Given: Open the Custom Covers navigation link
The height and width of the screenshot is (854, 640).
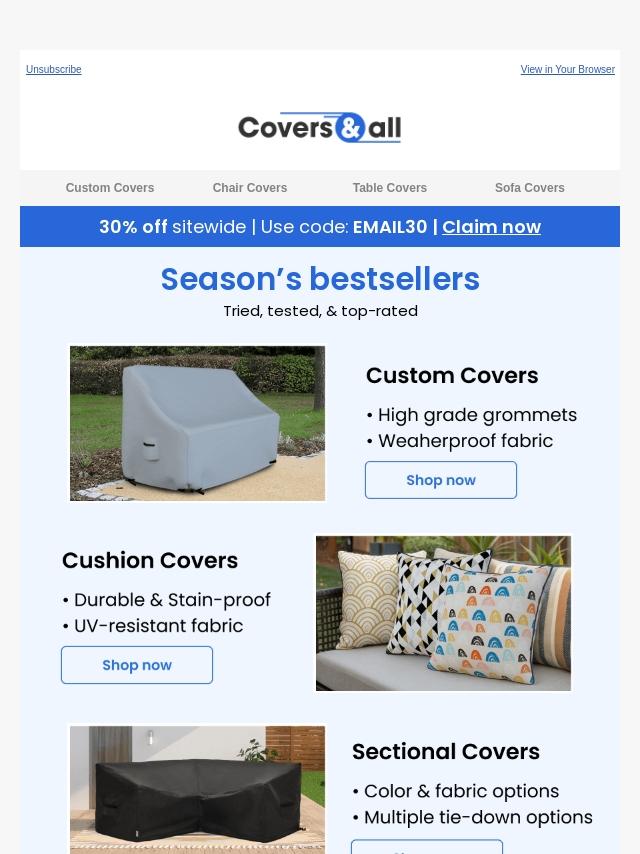Looking at the screenshot, I should tap(110, 188).
